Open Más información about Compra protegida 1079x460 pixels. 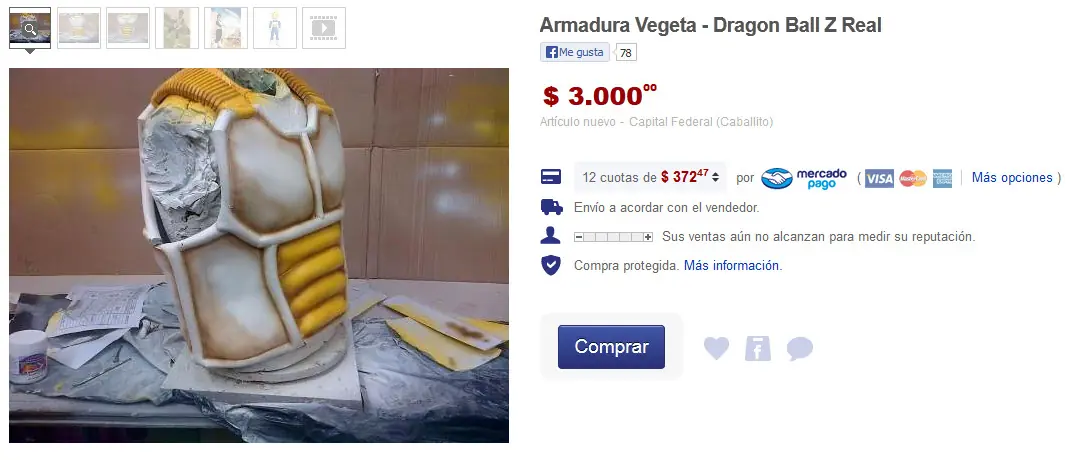732,266
